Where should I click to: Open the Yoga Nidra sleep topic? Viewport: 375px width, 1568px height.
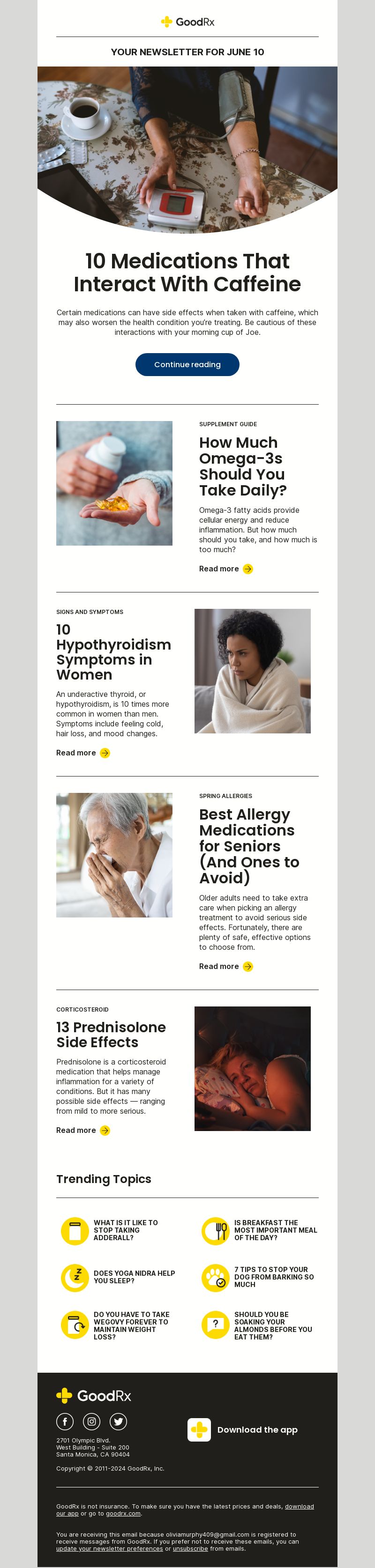tap(134, 1277)
